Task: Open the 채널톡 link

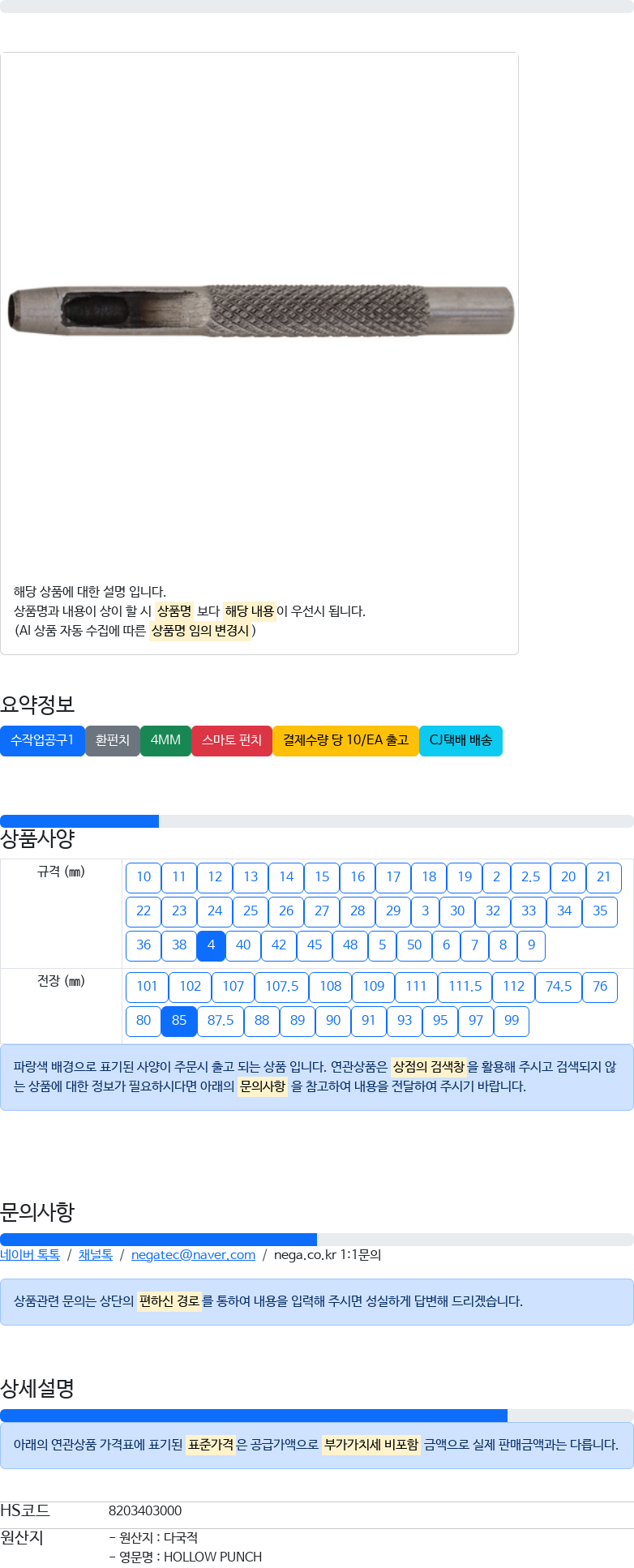Action: 96,1254
